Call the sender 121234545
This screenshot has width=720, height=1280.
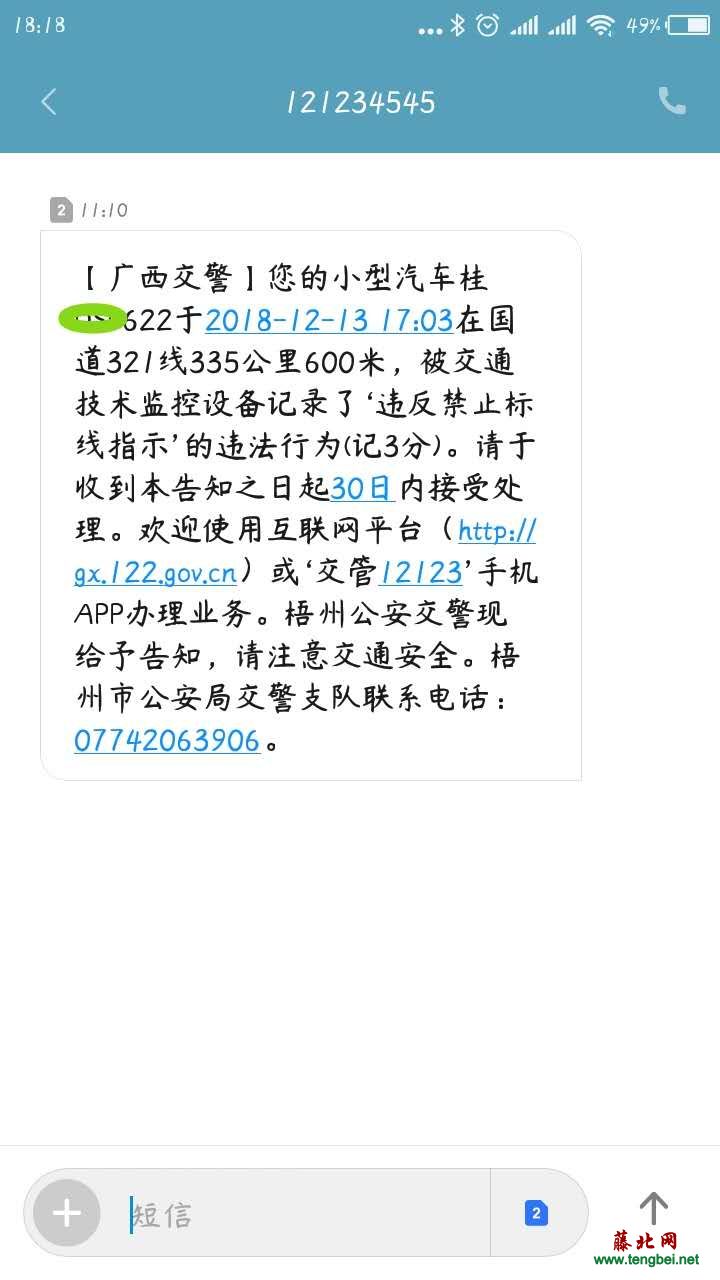(671, 101)
